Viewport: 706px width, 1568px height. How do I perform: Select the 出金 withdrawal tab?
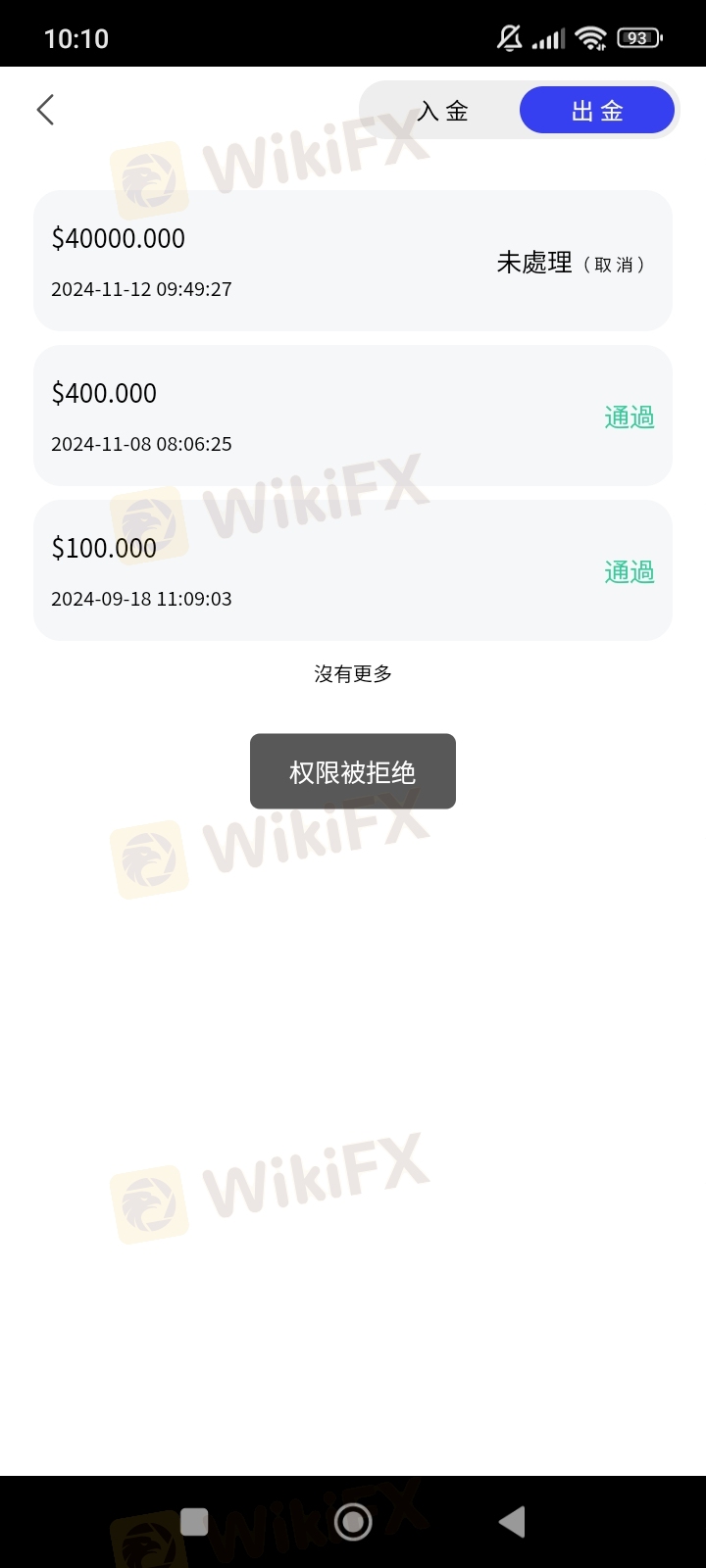597,111
